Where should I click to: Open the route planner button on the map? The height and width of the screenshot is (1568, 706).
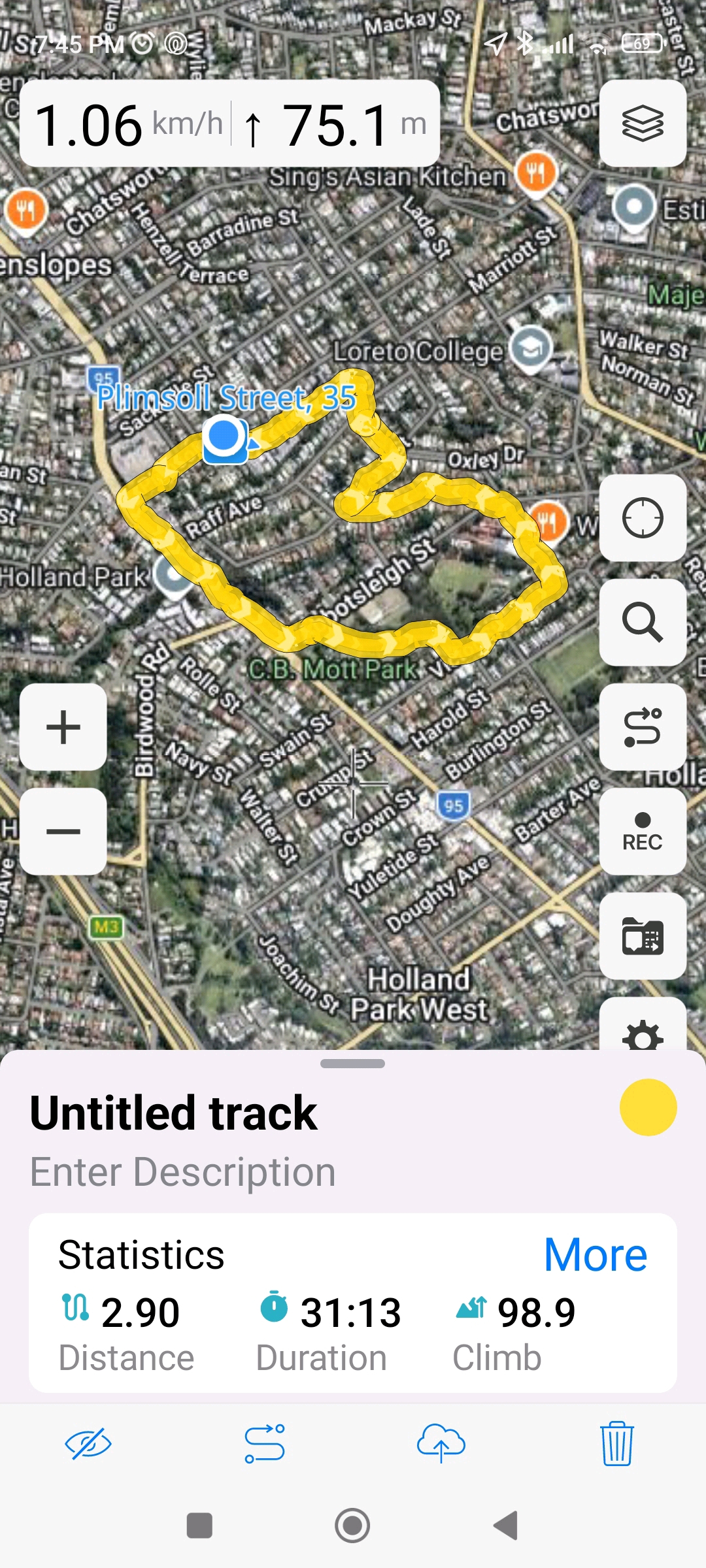(643, 727)
